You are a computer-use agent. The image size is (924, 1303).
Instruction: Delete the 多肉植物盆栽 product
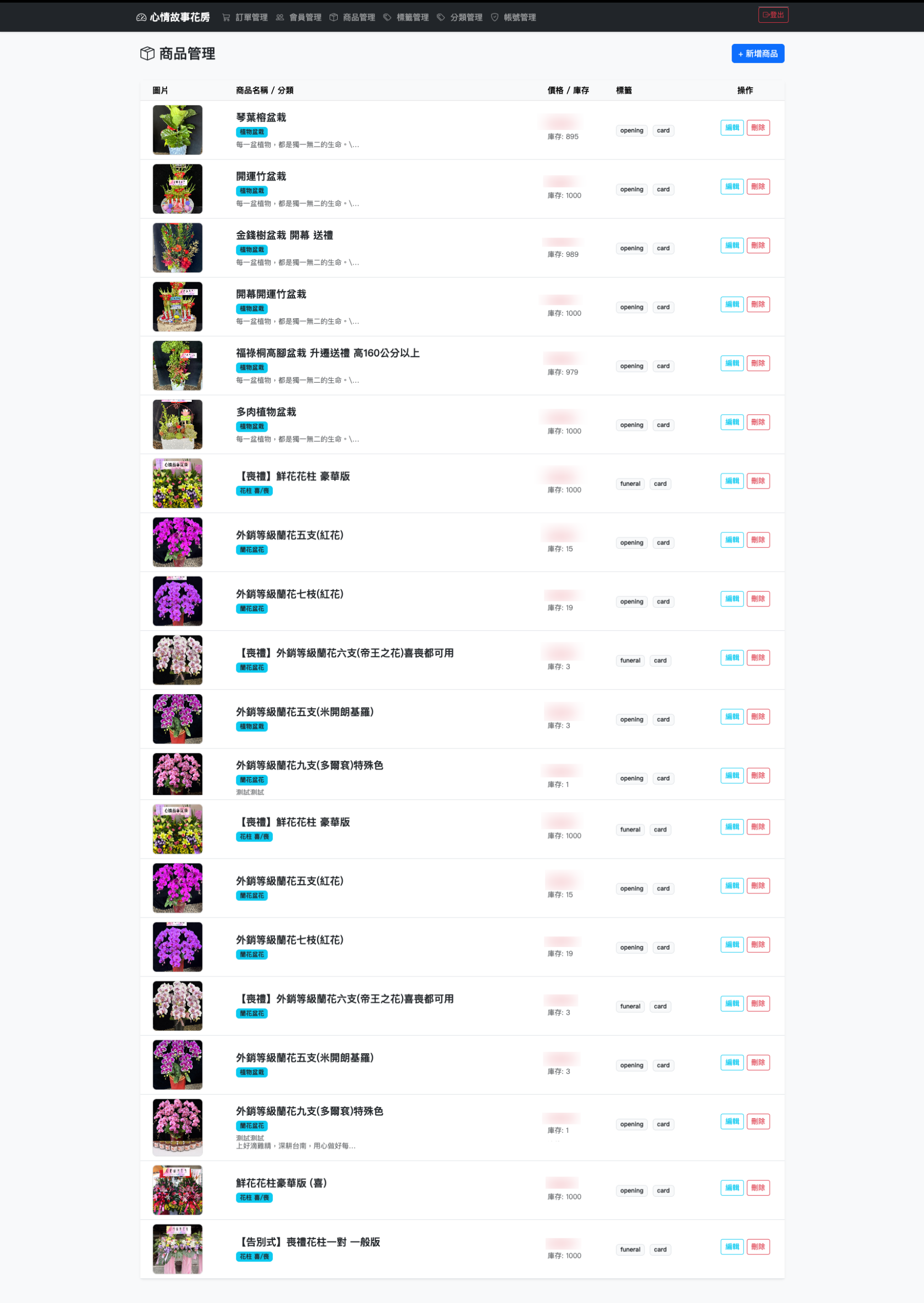[758, 422]
